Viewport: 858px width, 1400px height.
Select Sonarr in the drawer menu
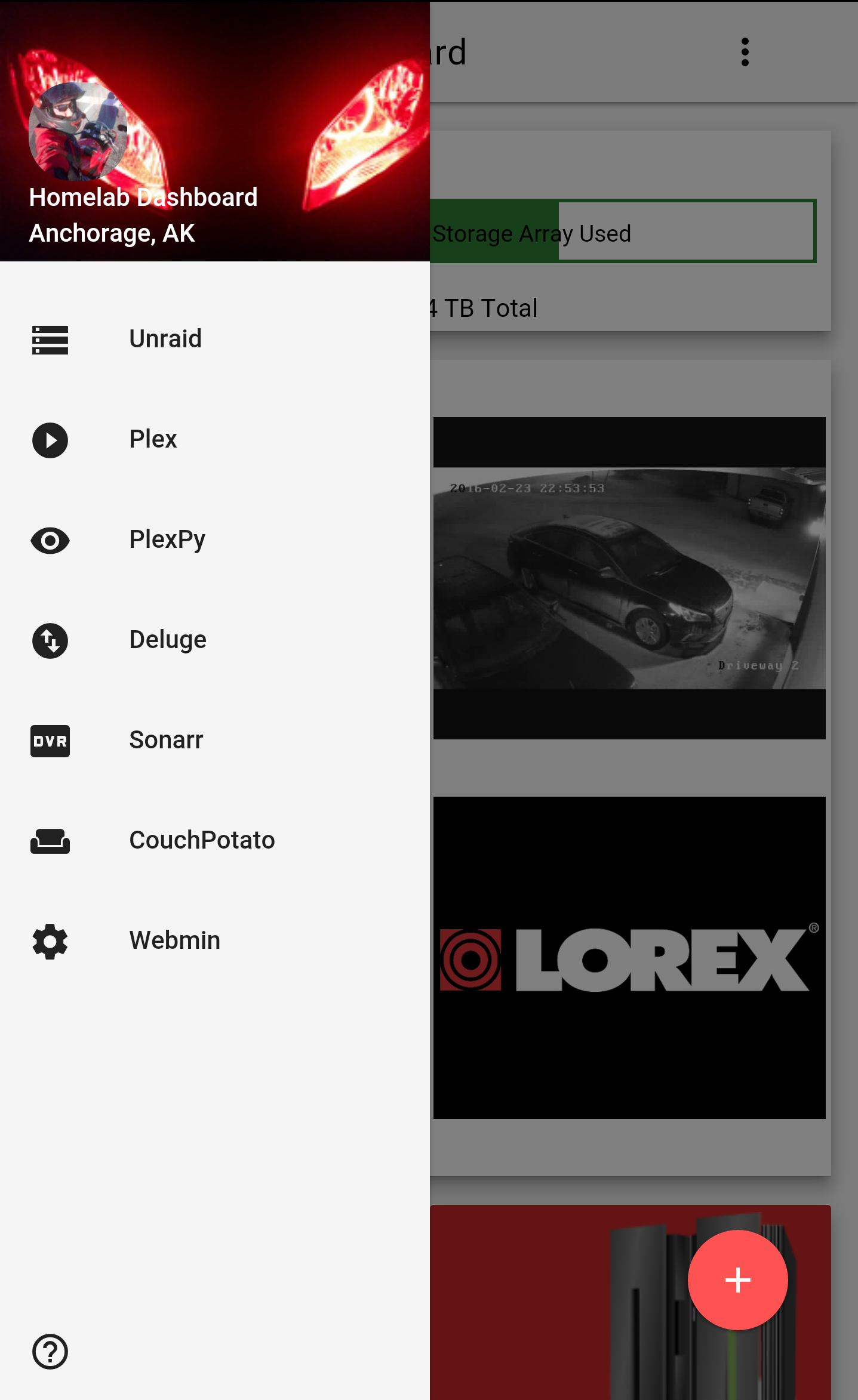[165, 740]
